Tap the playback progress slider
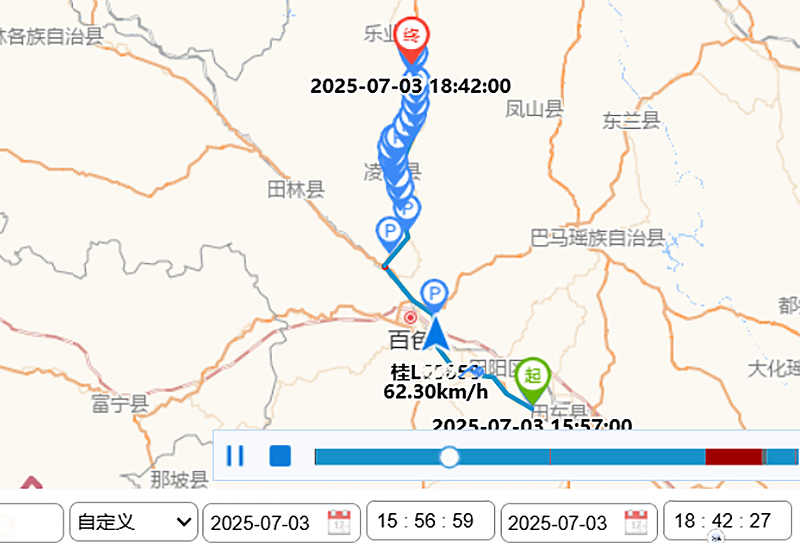This screenshot has width=800, height=543. (449, 457)
